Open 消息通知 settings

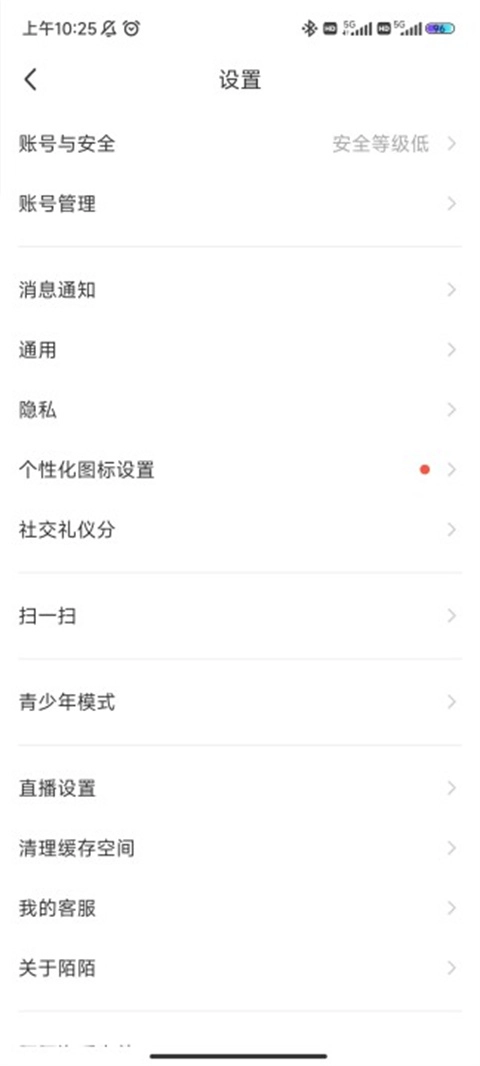240,290
